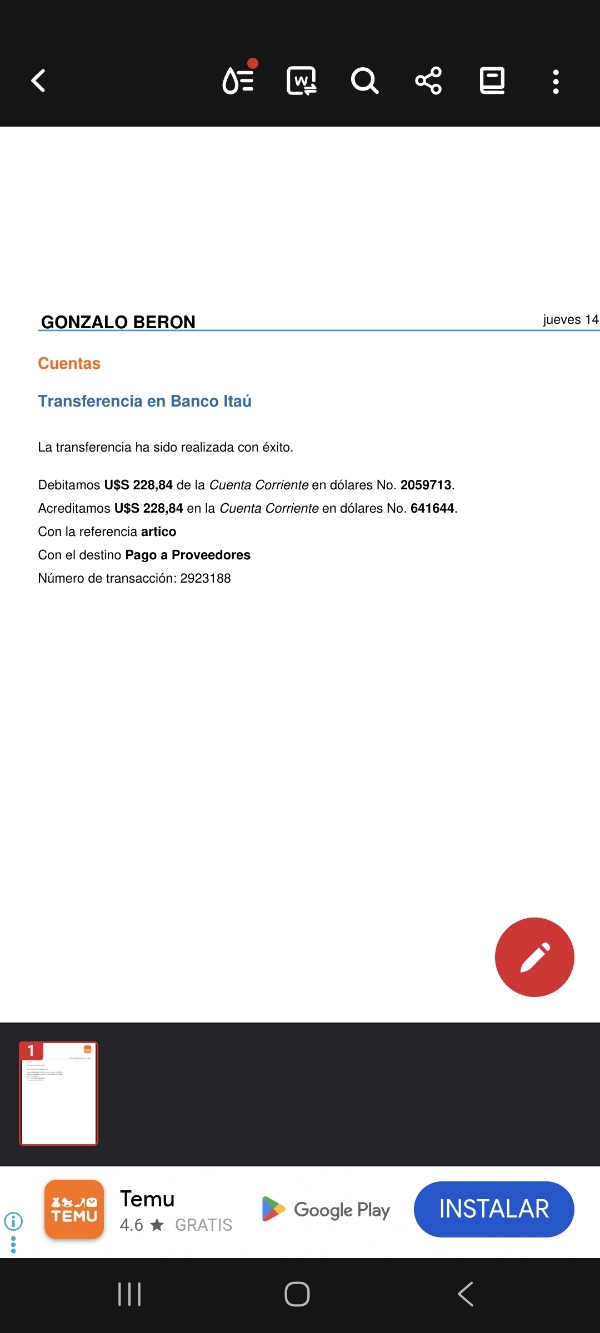Go to the home screen
This screenshot has height=1333, width=600.
tap(297, 1295)
